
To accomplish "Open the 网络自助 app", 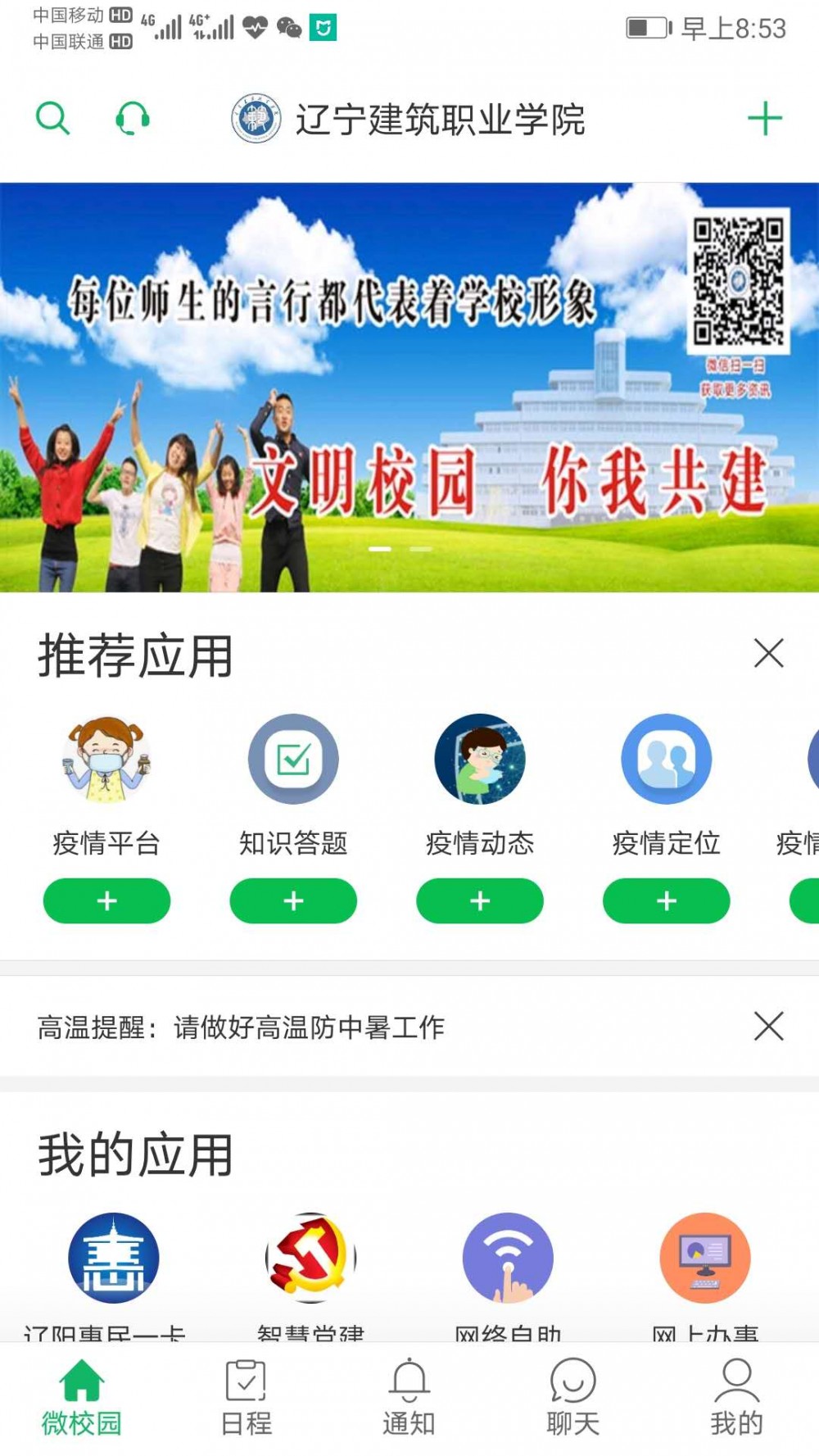I will [508, 1259].
